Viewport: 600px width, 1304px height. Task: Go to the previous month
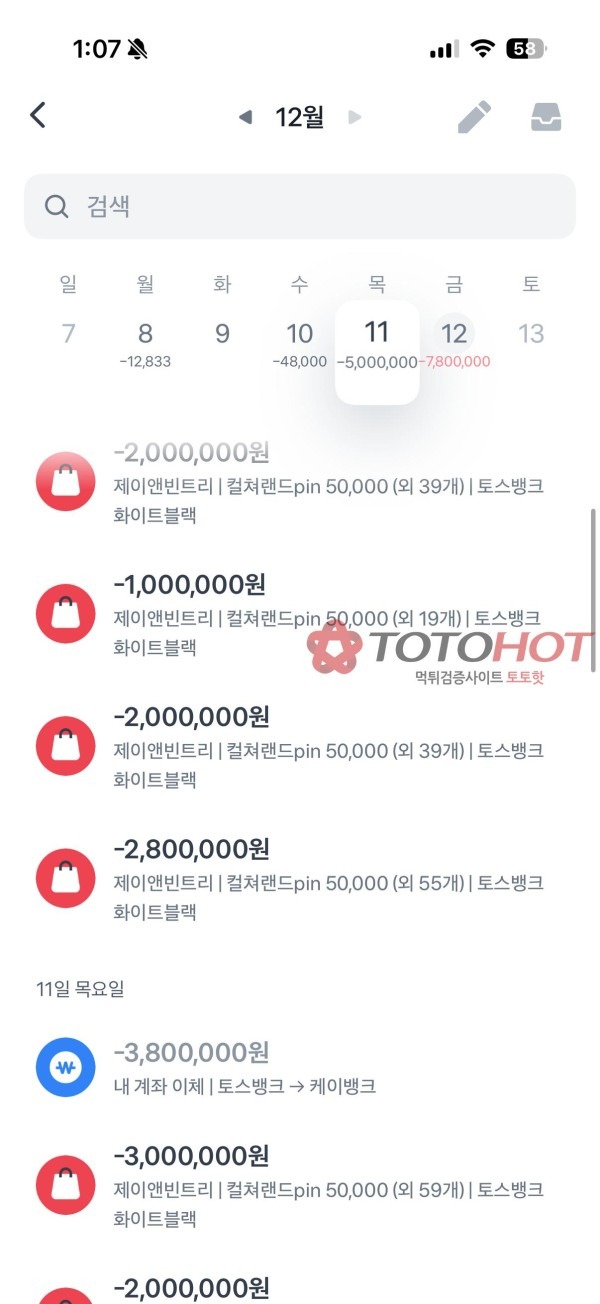coord(246,118)
